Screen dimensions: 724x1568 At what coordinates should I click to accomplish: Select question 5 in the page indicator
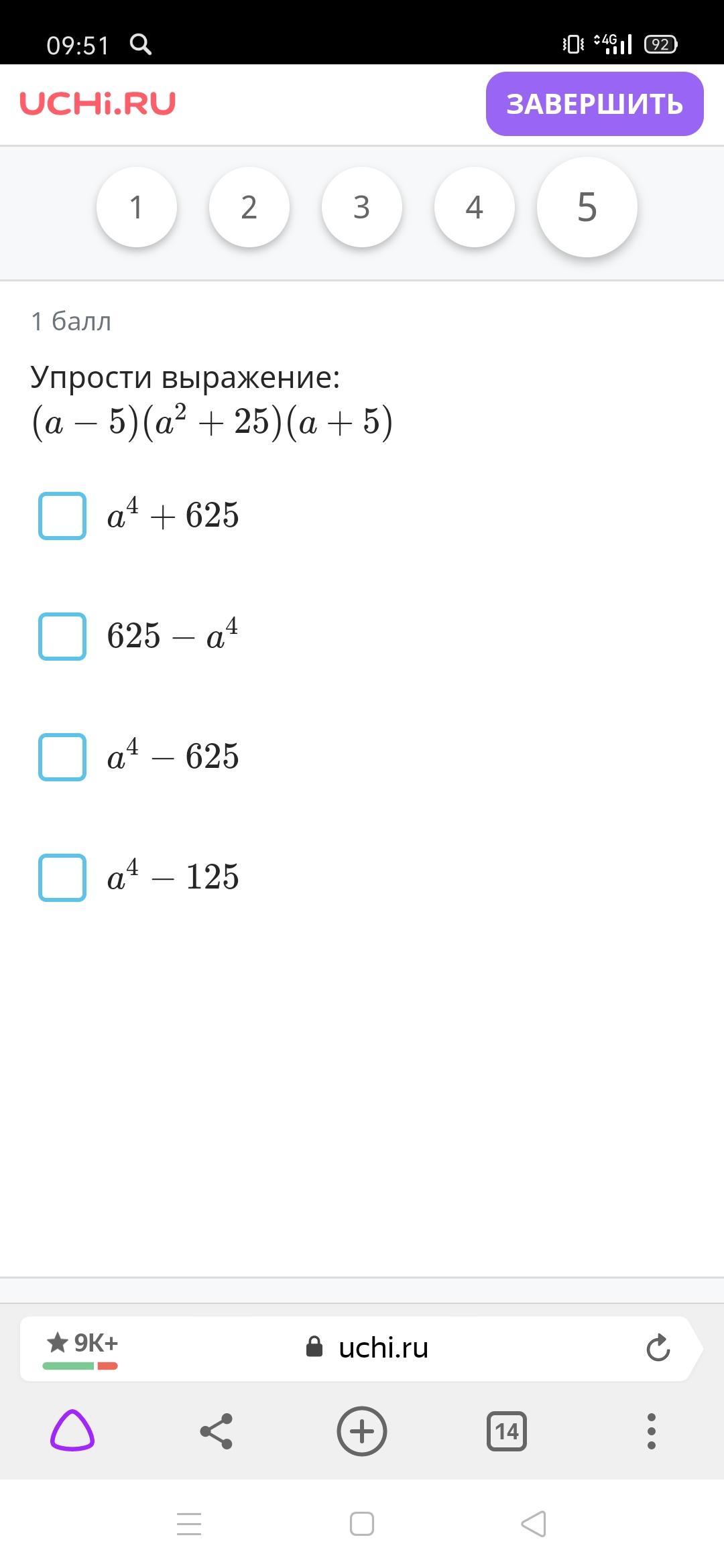pos(587,207)
